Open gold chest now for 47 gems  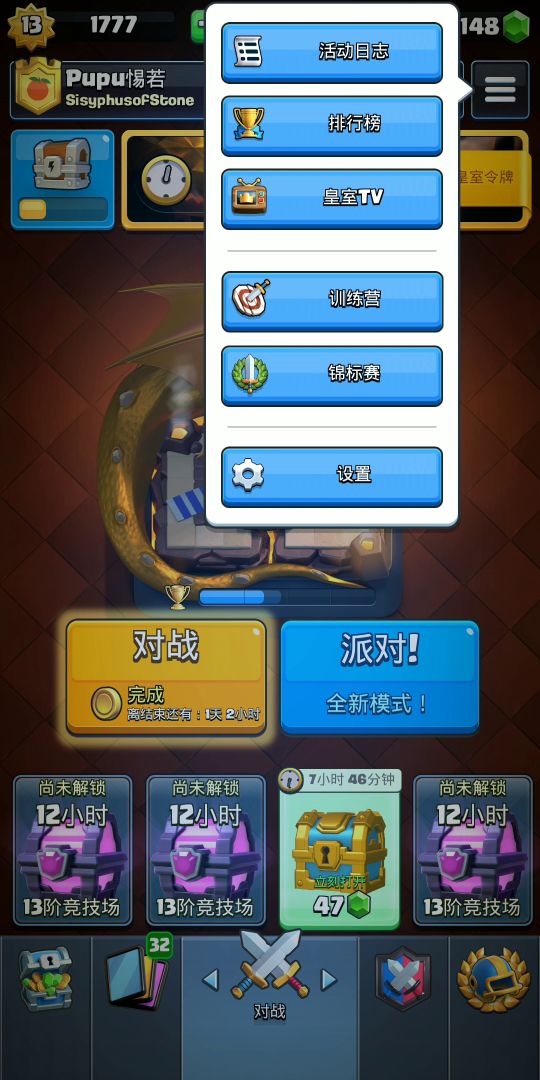pos(340,849)
